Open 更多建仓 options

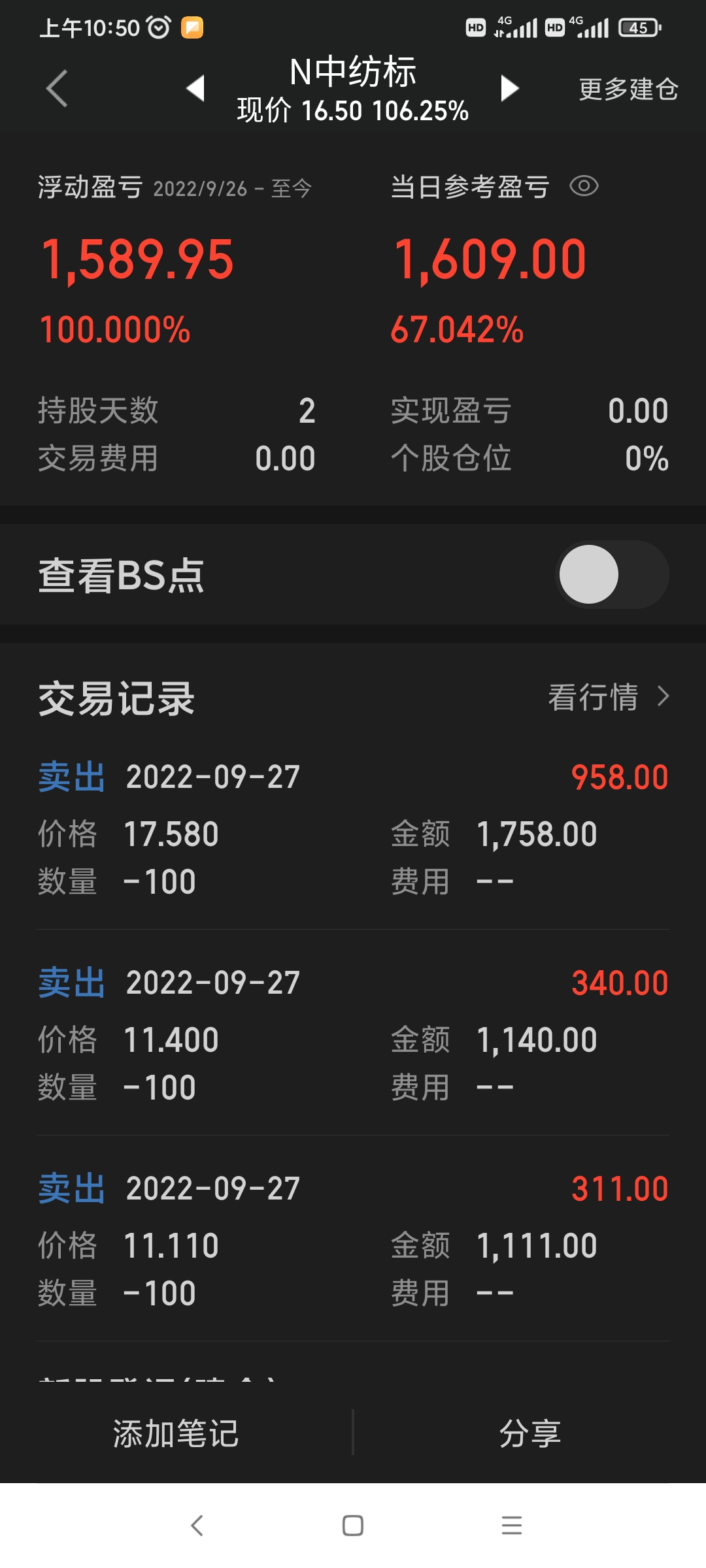[x=628, y=90]
